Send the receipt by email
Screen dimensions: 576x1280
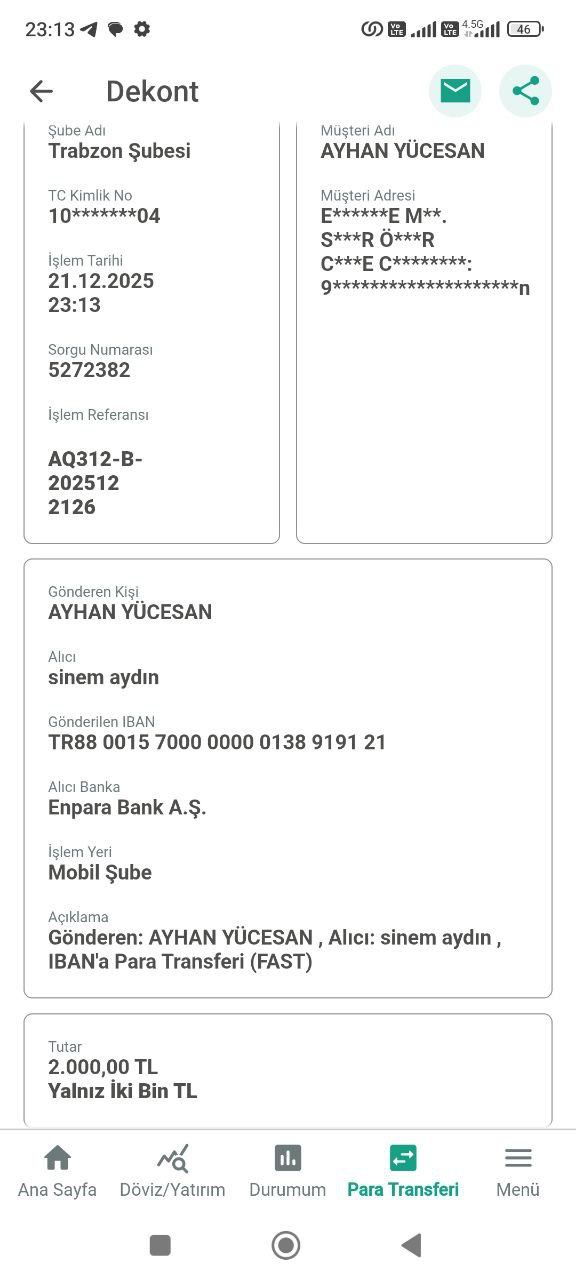point(455,91)
